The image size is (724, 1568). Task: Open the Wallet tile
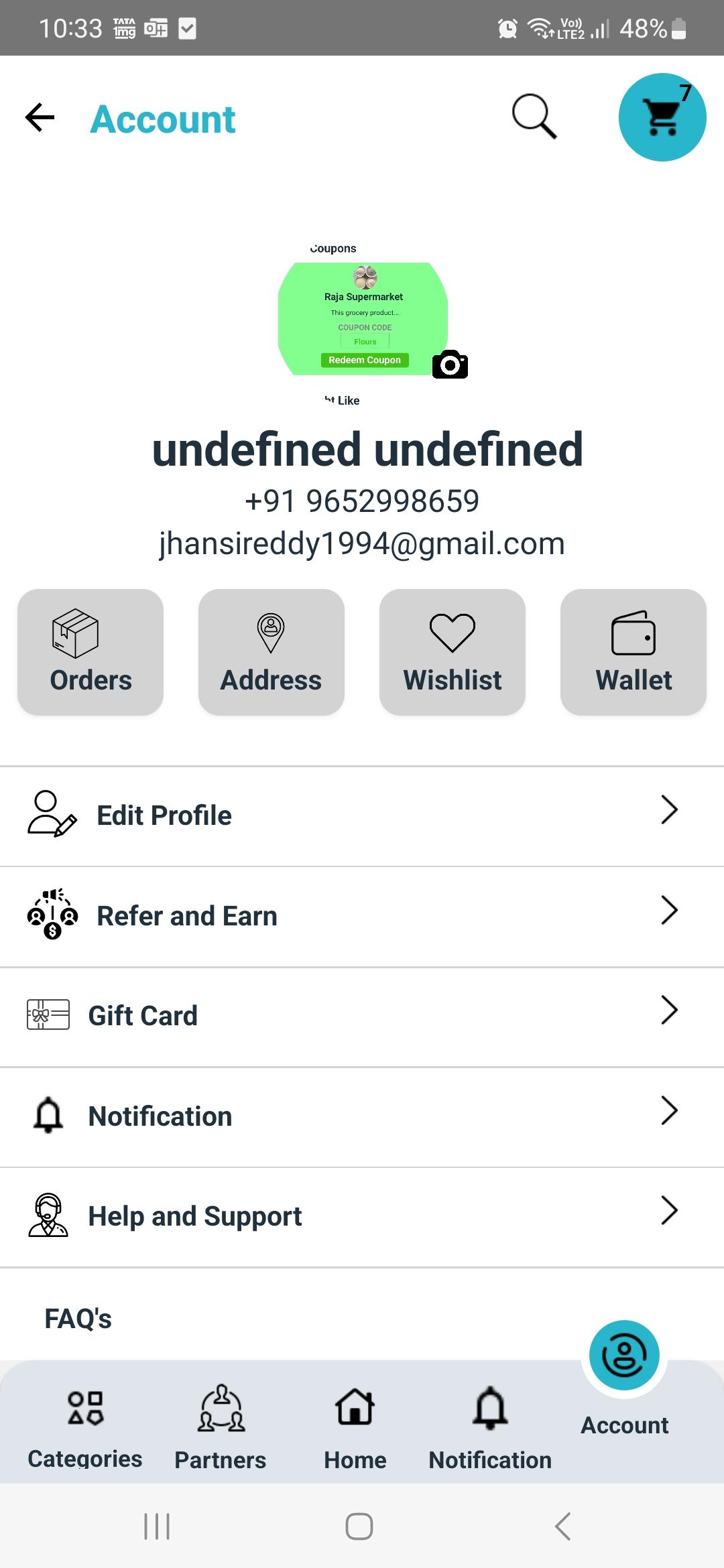tap(633, 652)
